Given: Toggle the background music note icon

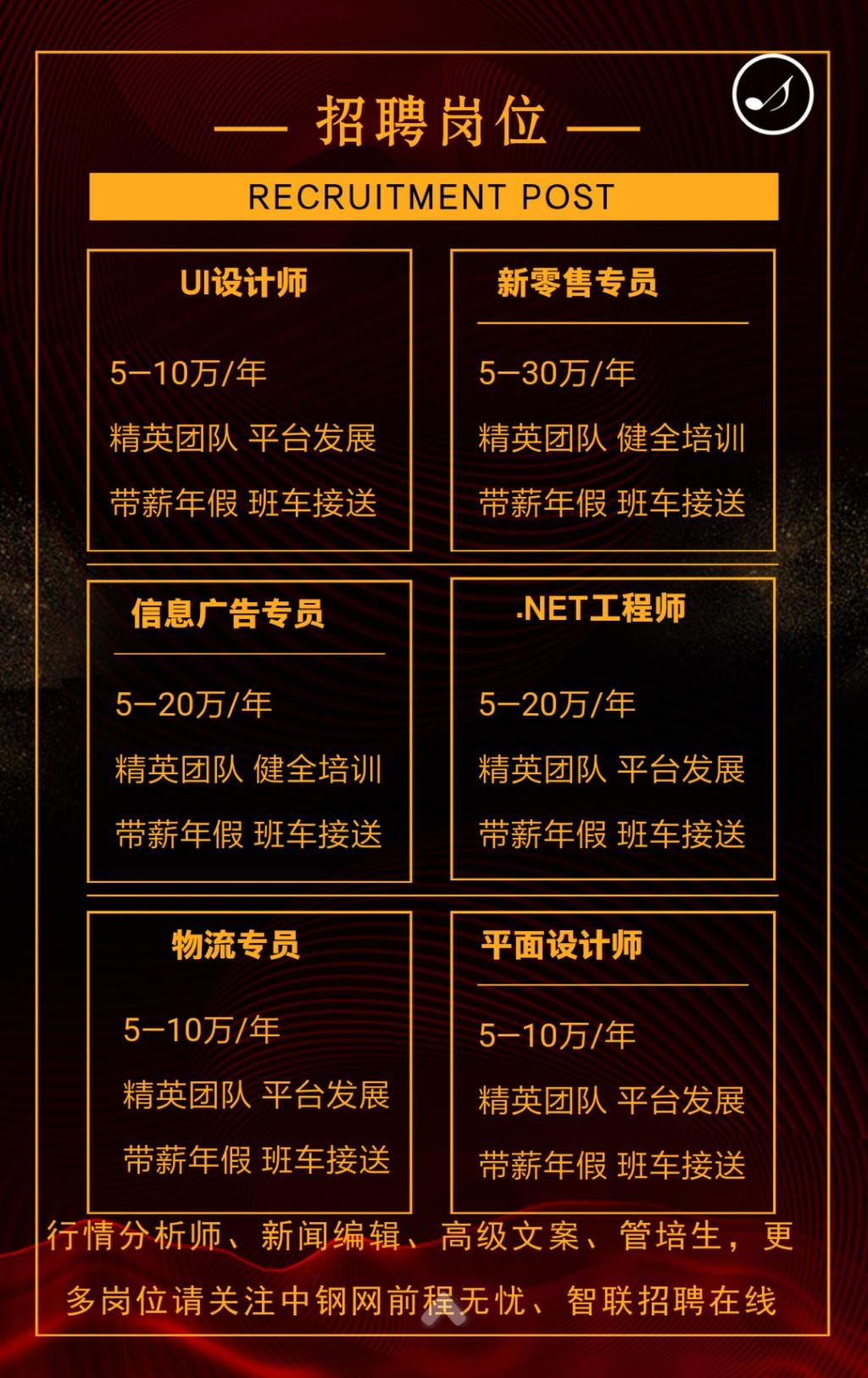Looking at the screenshot, I should (x=772, y=95).
